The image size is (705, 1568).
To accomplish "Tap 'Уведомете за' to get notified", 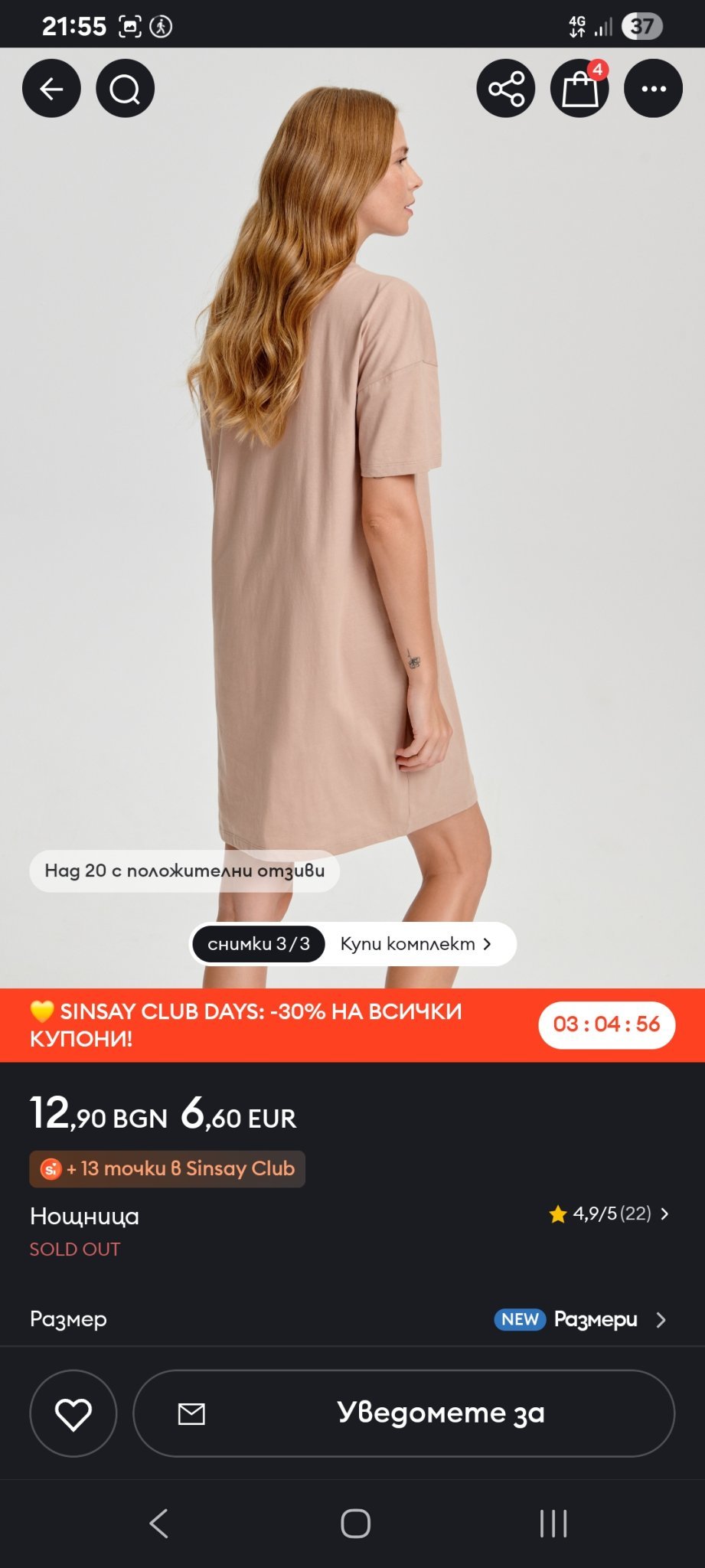I will pyautogui.click(x=404, y=1413).
